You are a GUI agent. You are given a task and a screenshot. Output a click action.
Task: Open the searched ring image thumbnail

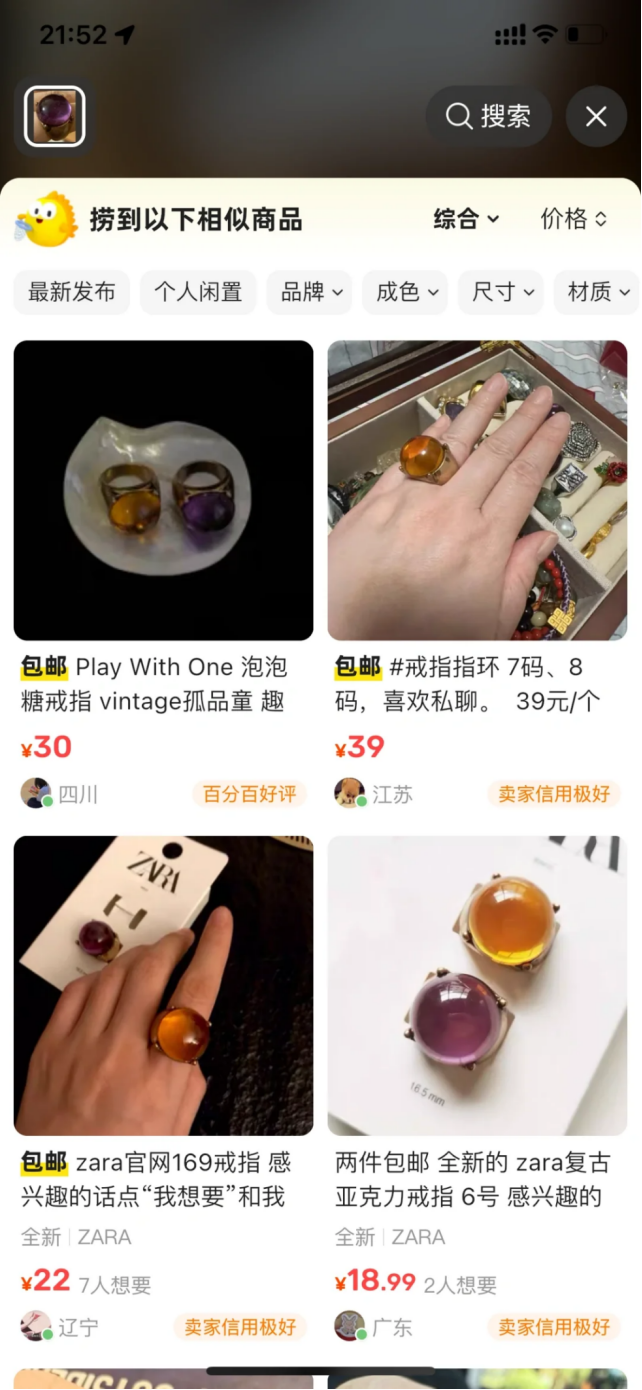(x=55, y=117)
